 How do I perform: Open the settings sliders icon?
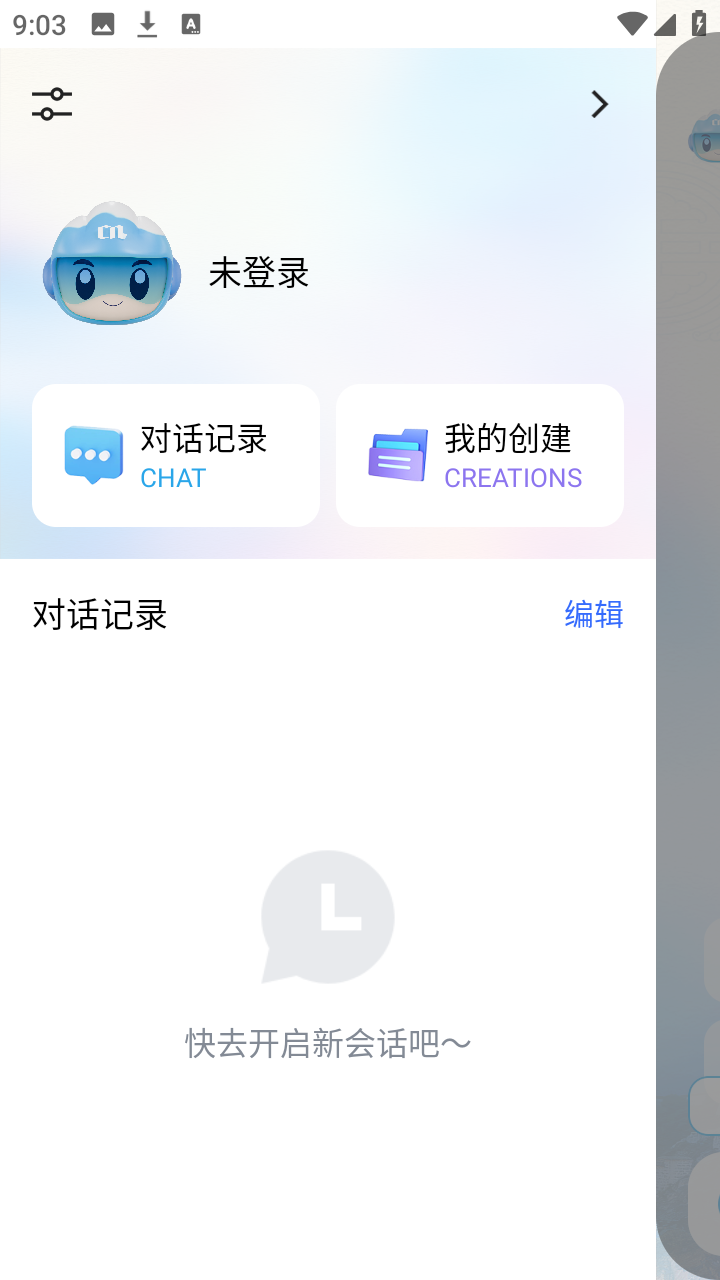(52, 103)
